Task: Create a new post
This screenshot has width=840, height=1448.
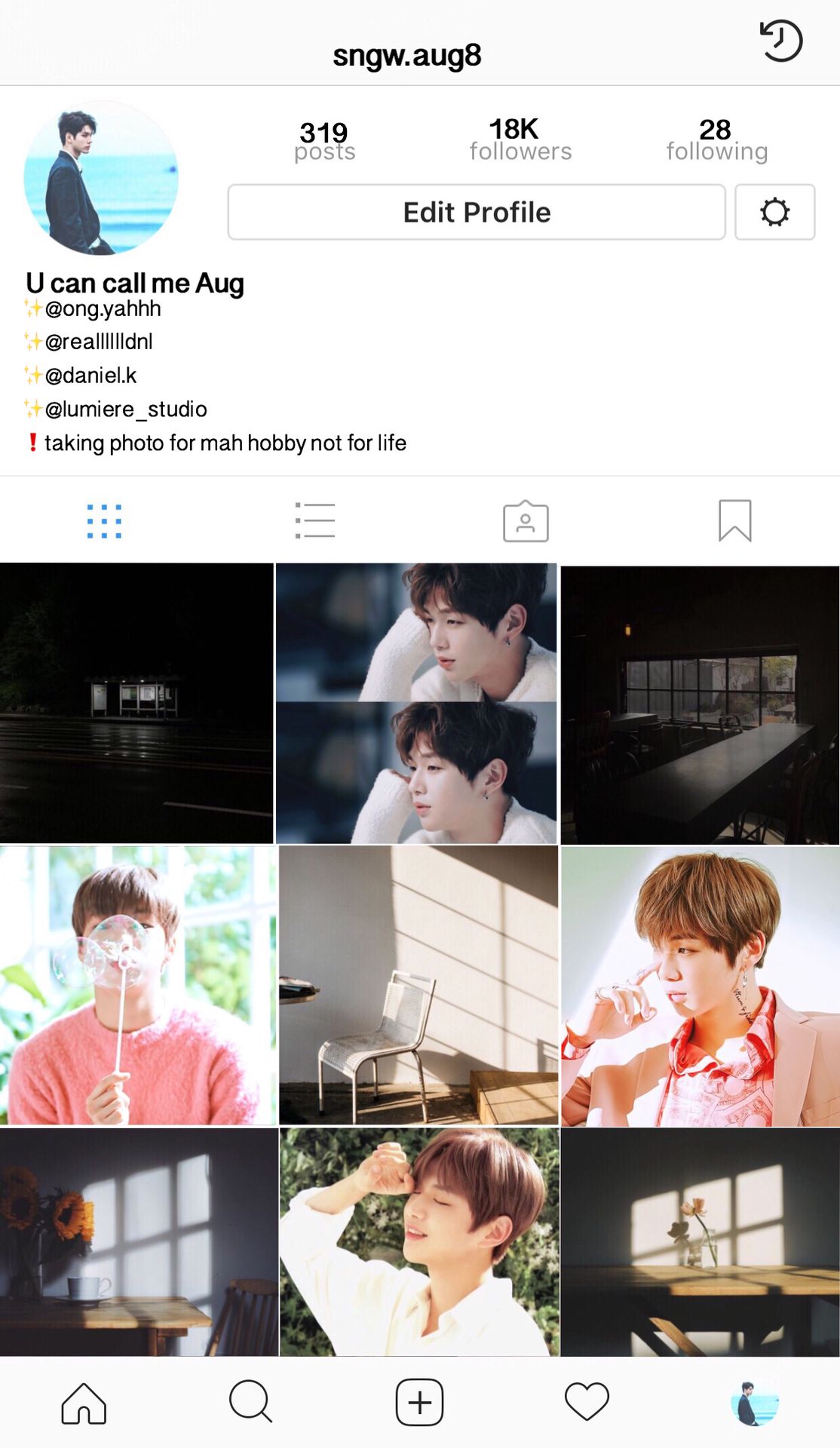Action: point(419,1402)
